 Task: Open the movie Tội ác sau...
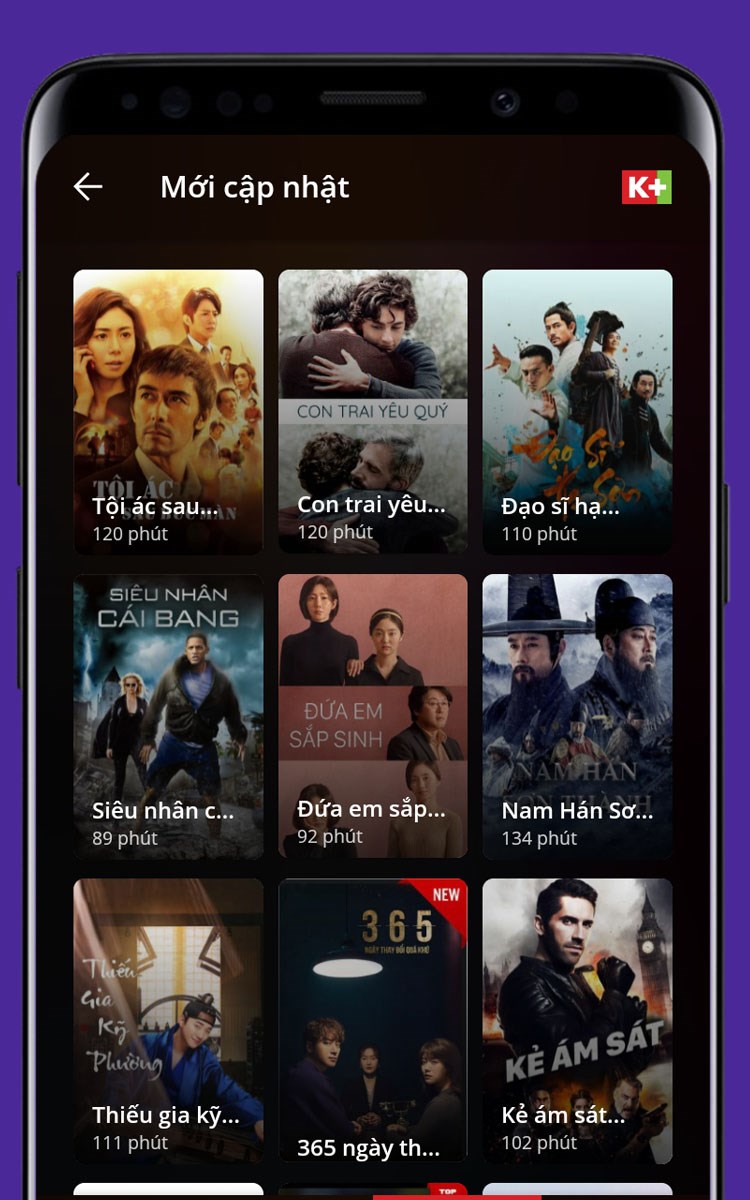click(x=168, y=411)
